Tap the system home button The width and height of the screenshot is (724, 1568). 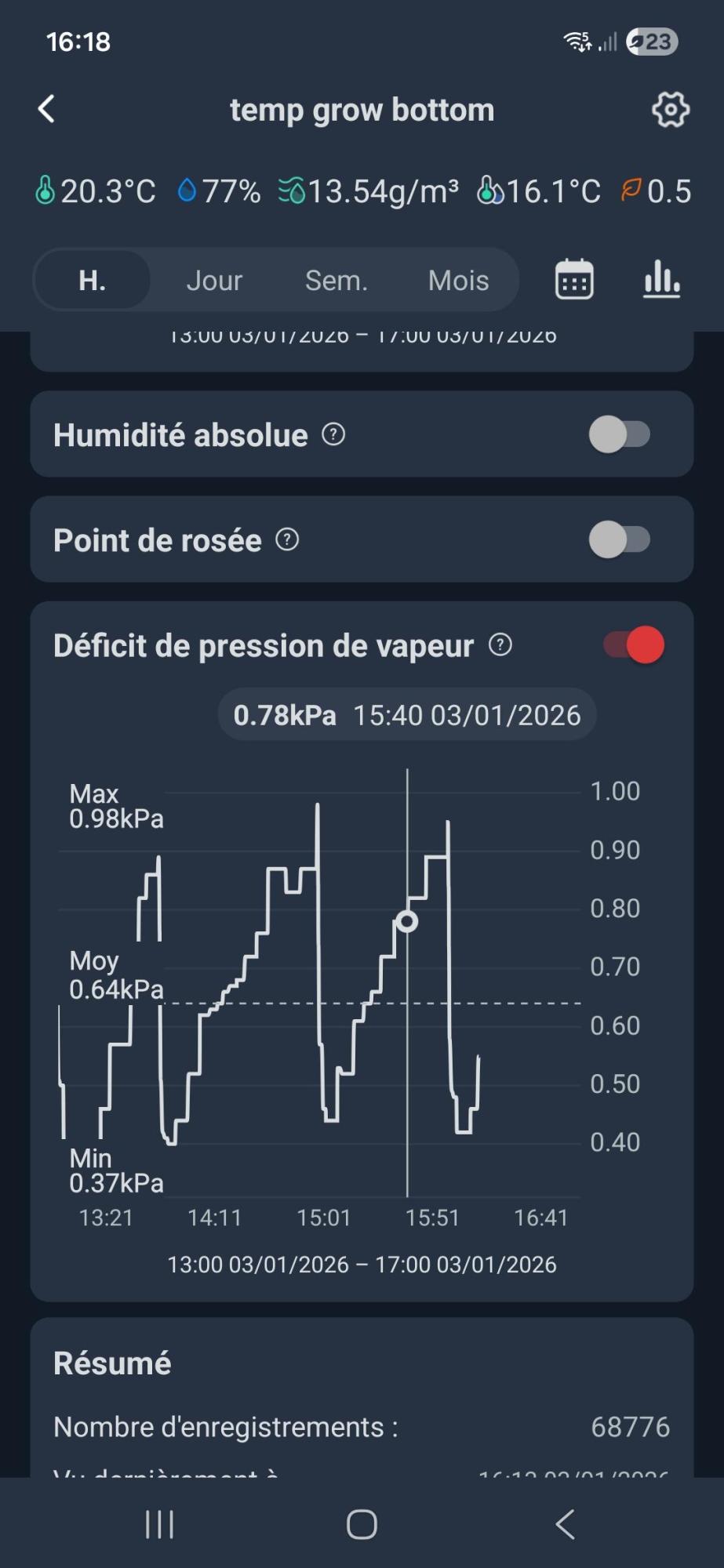pos(362,1524)
